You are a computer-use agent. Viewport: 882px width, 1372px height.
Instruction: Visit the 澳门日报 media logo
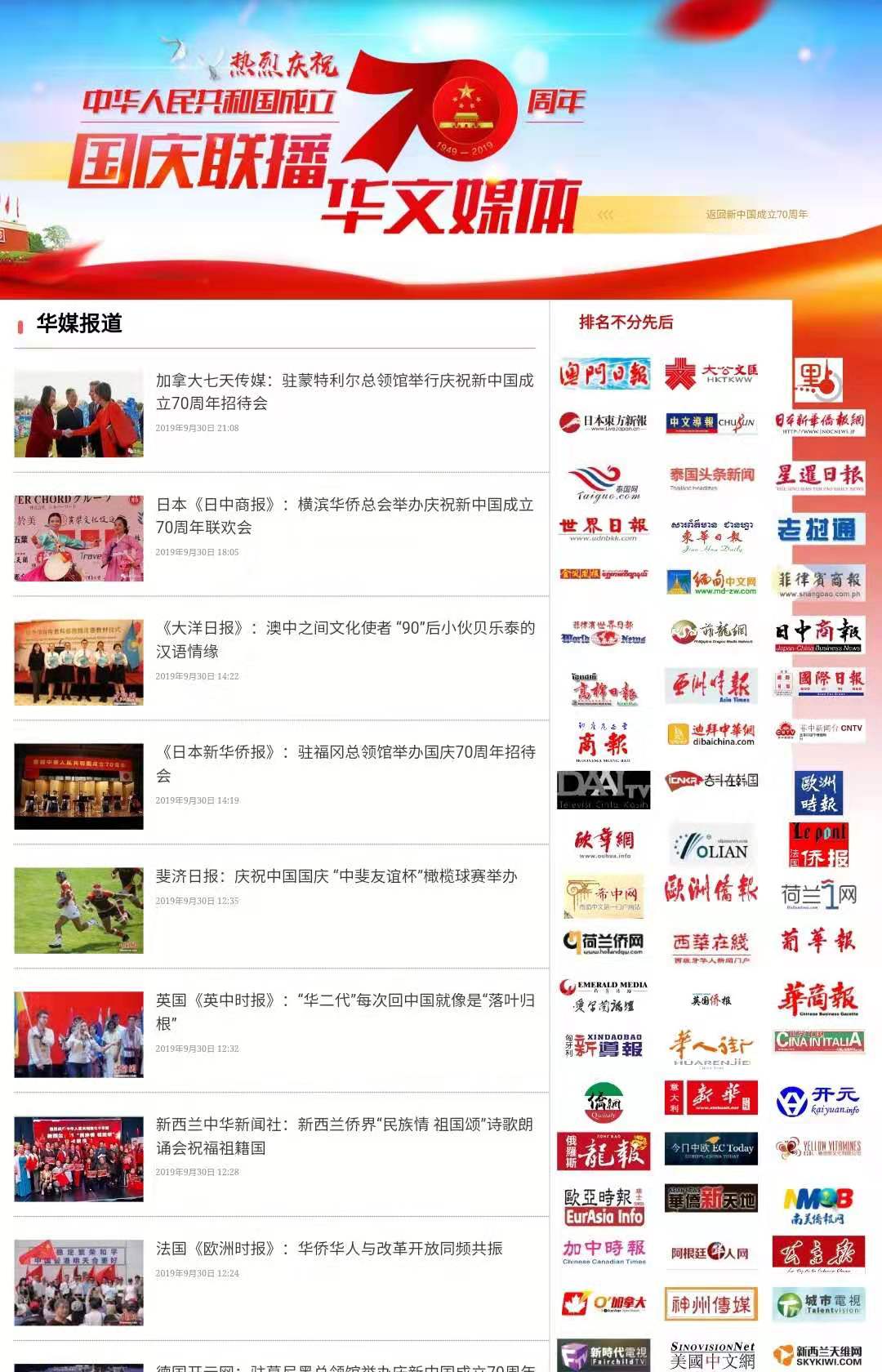click(x=604, y=375)
